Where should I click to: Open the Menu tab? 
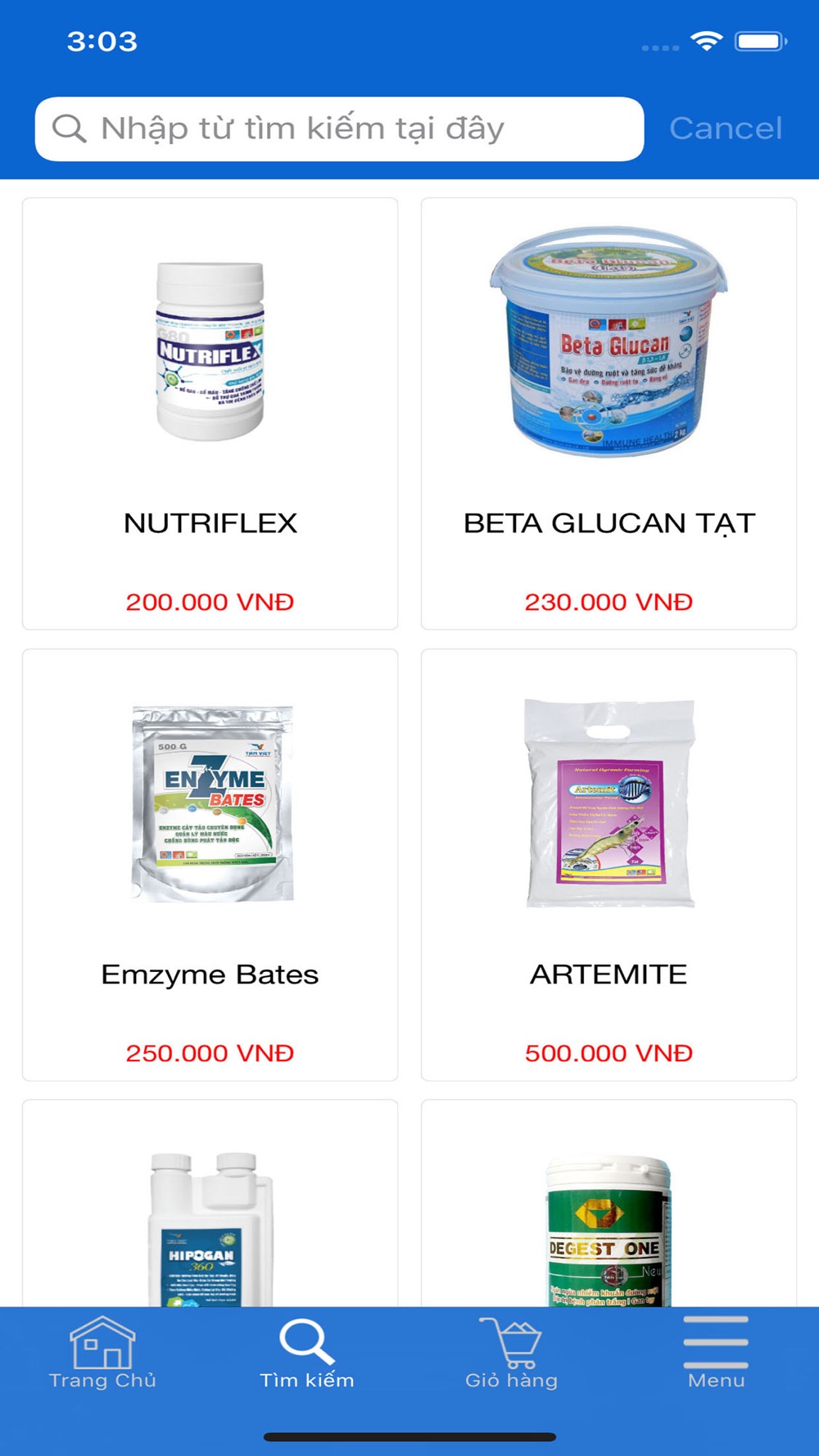tap(716, 1353)
